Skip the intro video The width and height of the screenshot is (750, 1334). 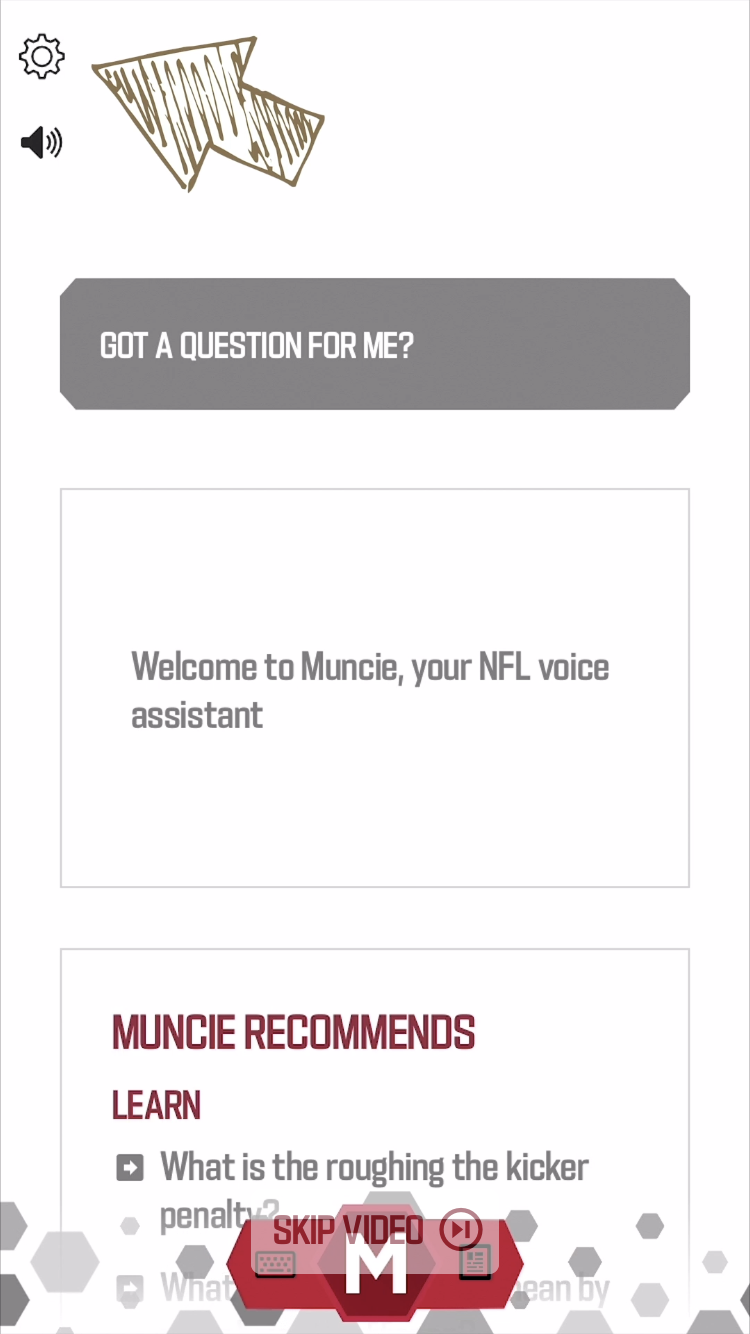tap(376, 1230)
